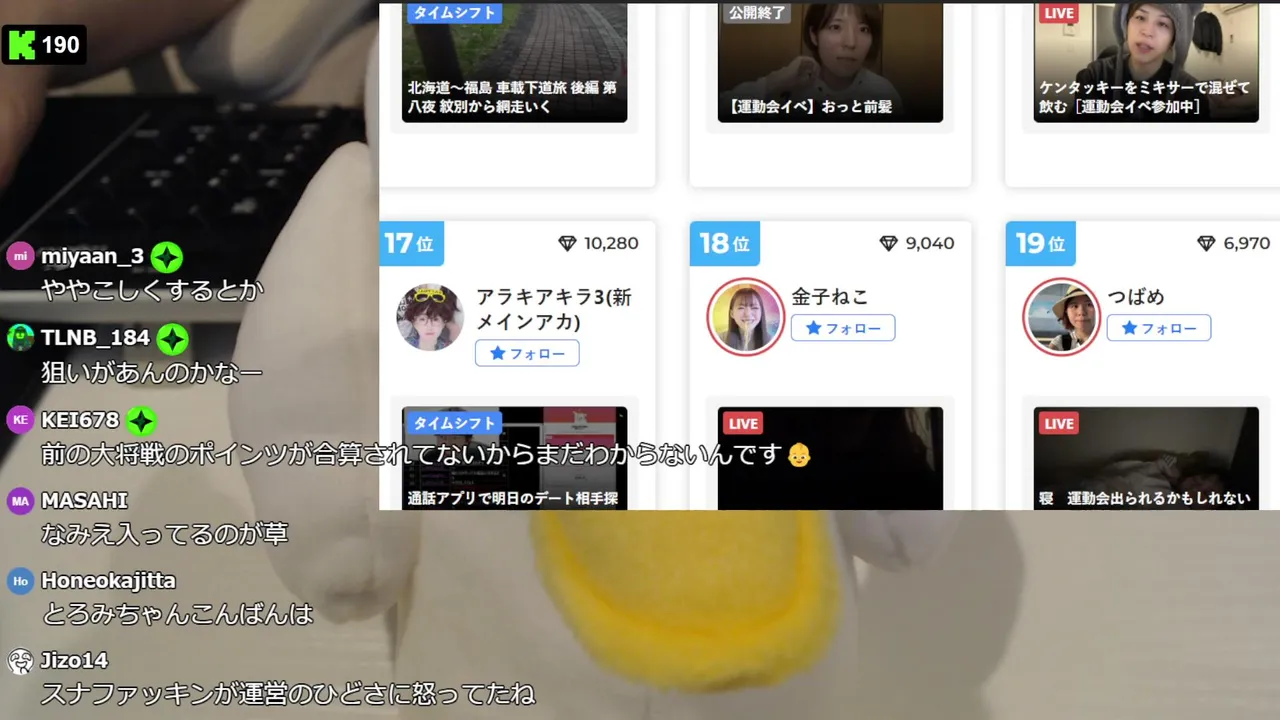
Task: Follow アラキアキラ3(新メインアカ)
Action: click(x=527, y=353)
